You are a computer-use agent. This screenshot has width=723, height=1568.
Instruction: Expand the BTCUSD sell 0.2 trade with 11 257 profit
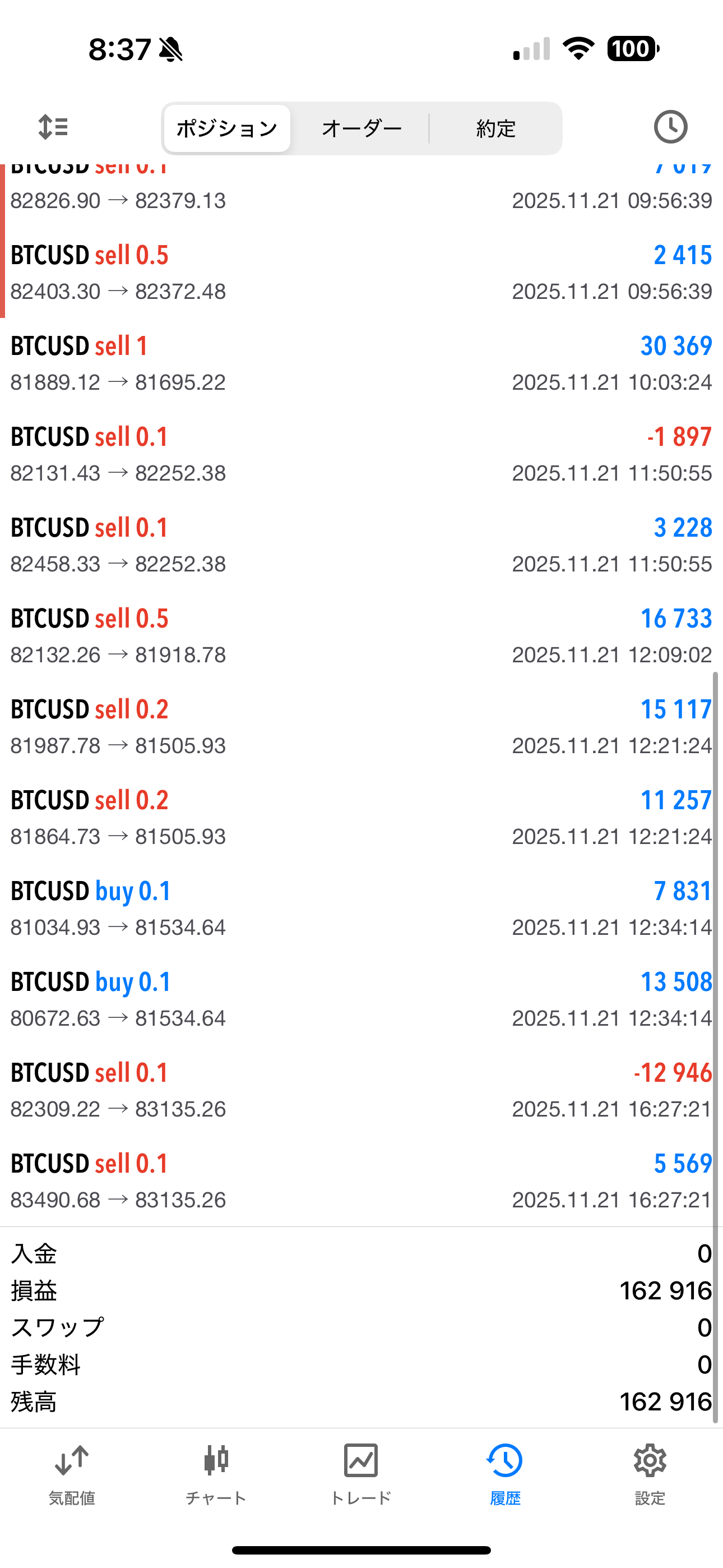click(361, 818)
